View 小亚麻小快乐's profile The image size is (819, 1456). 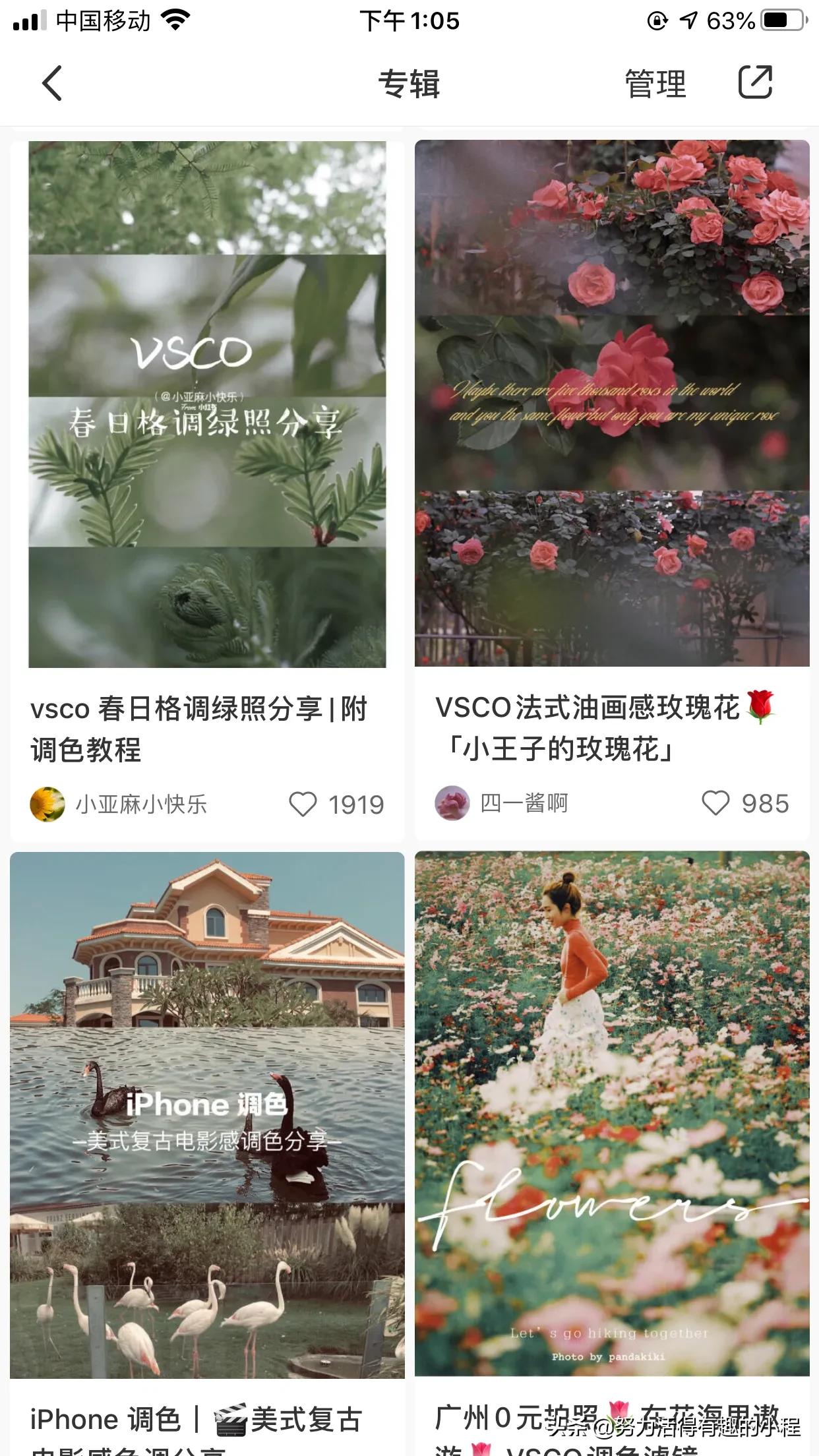click(119, 804)
